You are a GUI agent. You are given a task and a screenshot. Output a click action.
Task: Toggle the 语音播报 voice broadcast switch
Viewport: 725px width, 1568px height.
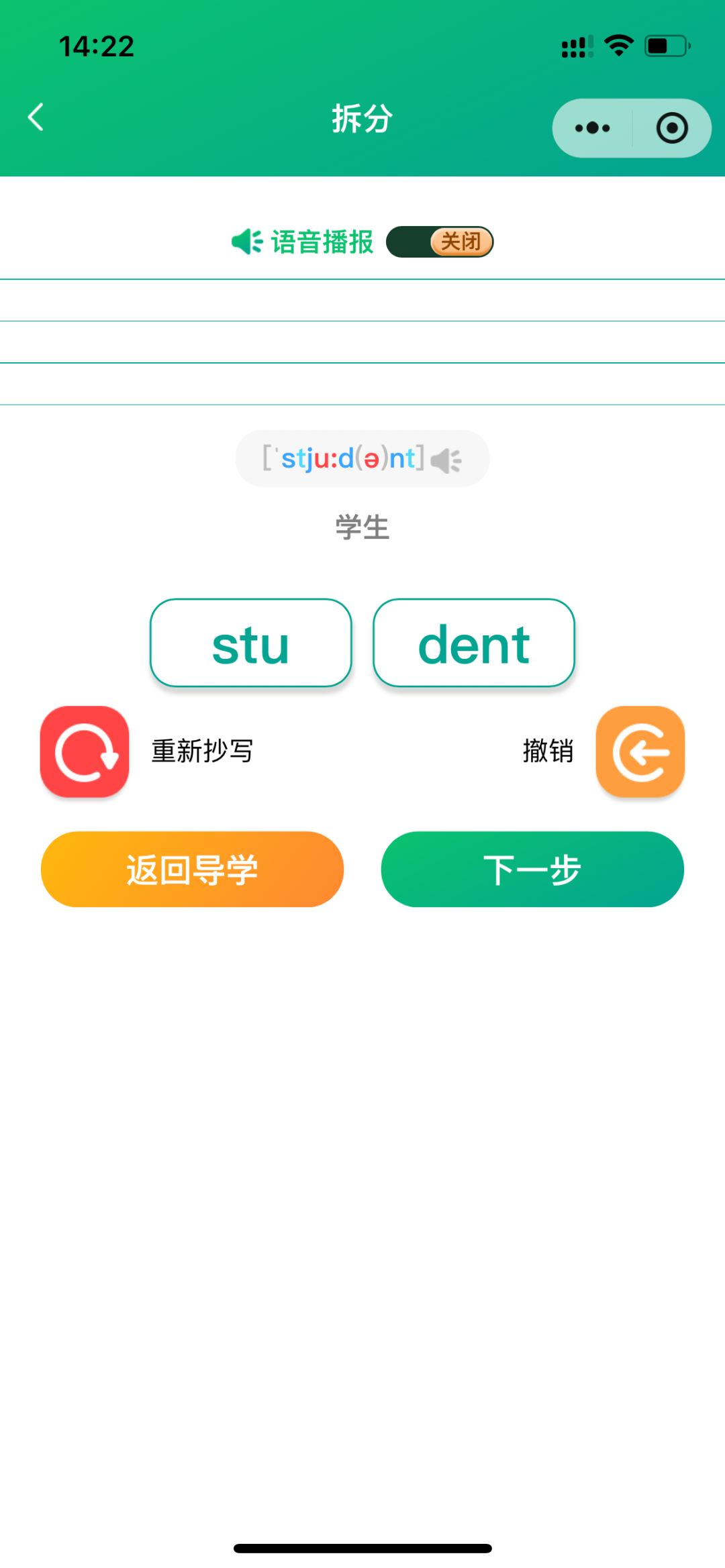coord(440,242)
